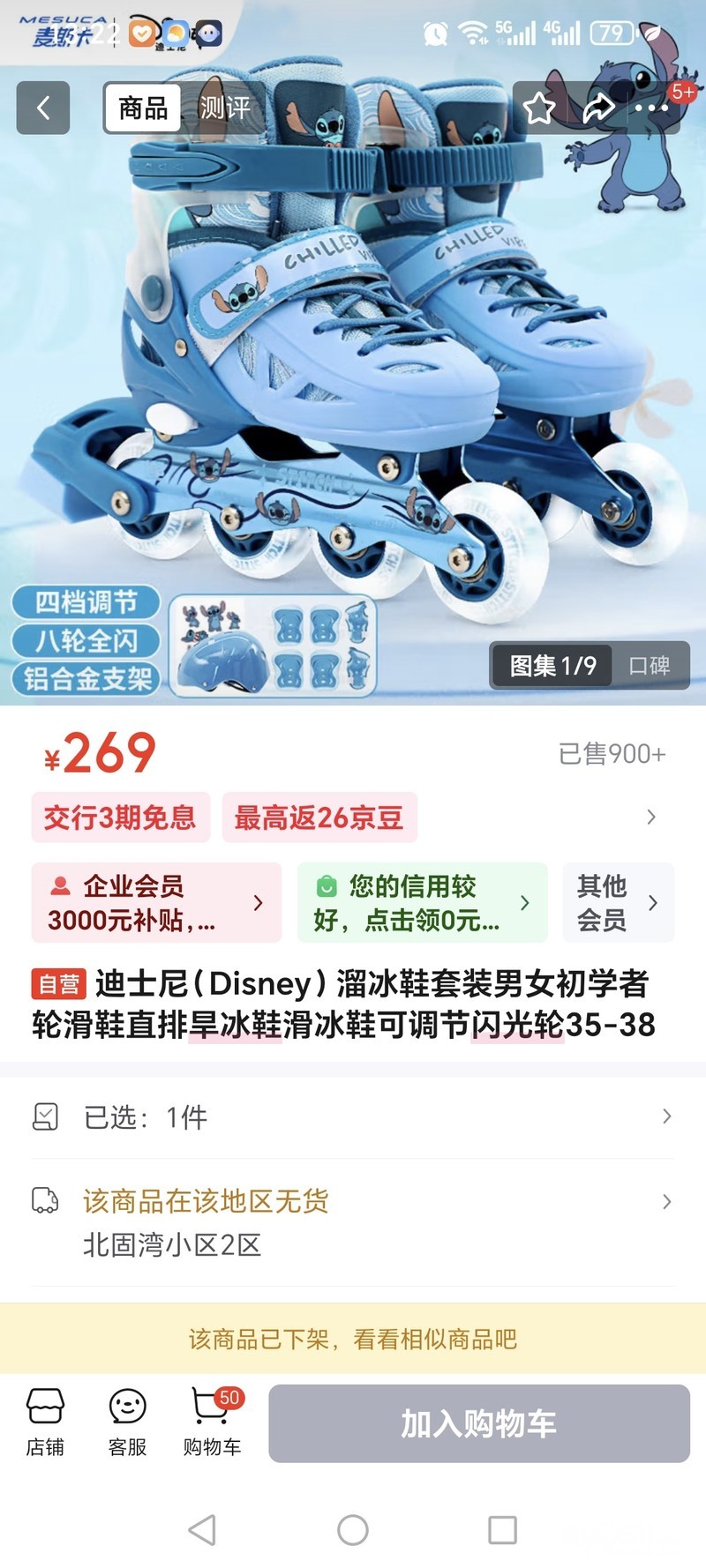Open the 已选: 1件 selection row
The width and height of the screenshot is (706, 1568).
(x=353, y=1117)
